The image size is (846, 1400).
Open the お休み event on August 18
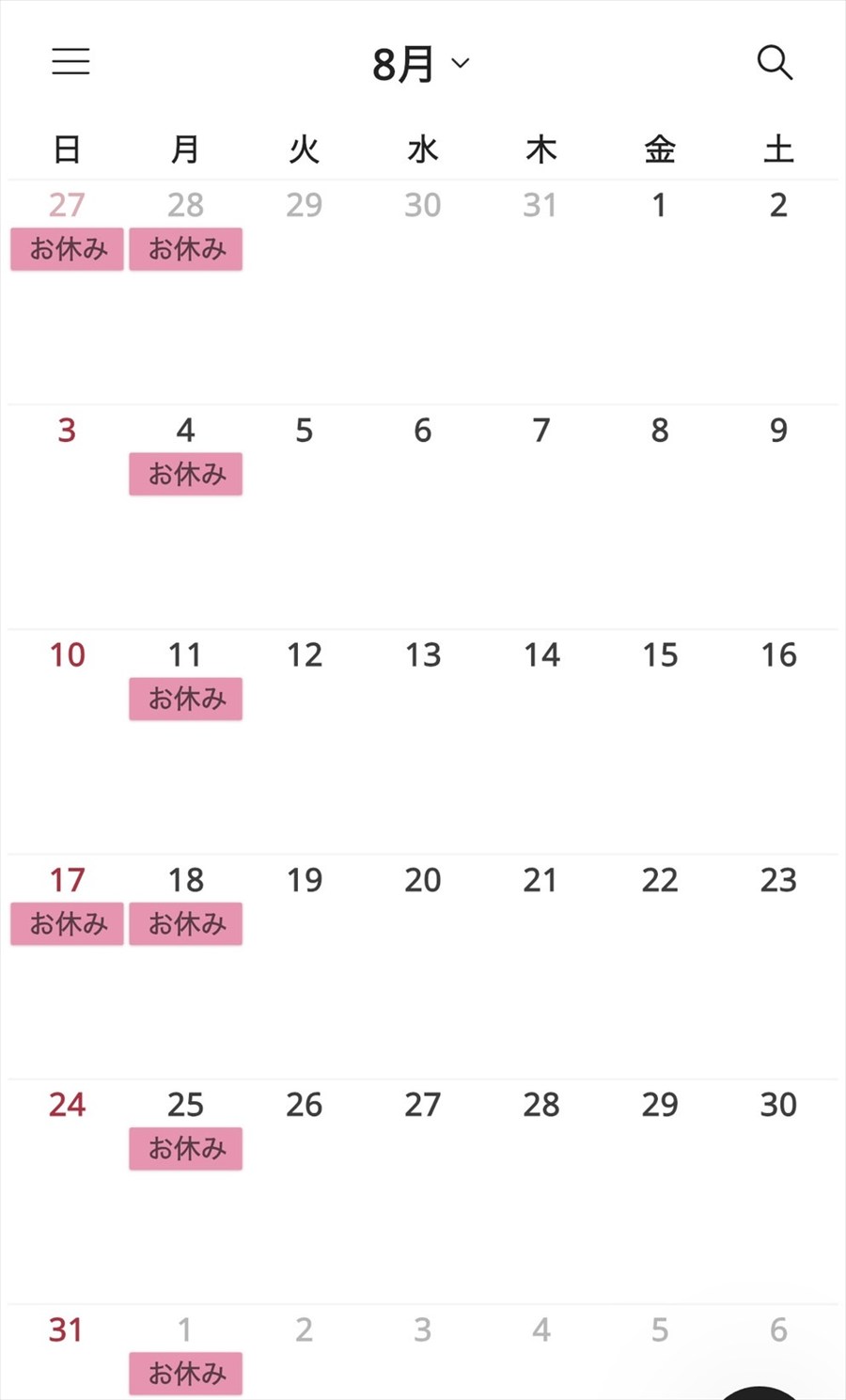tap(186, 923)
